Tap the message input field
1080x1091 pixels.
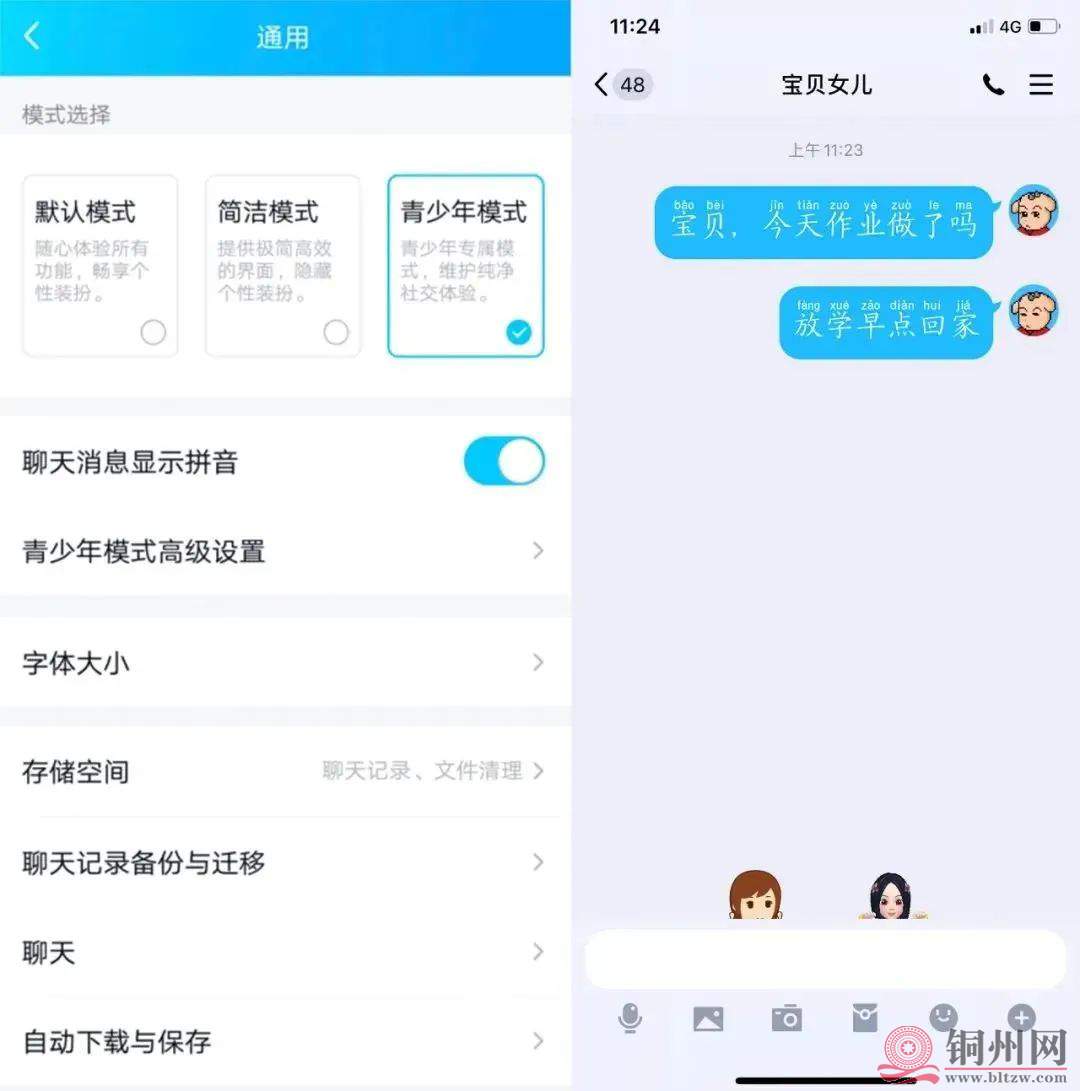[x=825, y=960]
